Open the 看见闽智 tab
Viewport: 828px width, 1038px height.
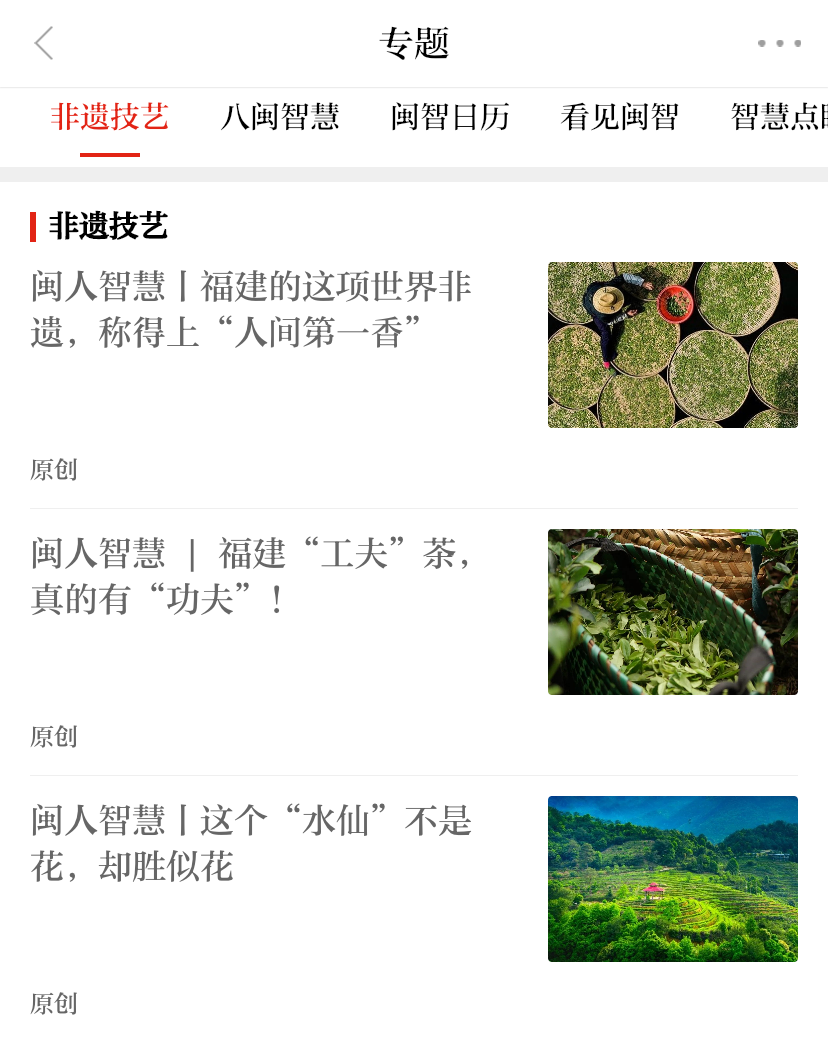tap(620, 117)
